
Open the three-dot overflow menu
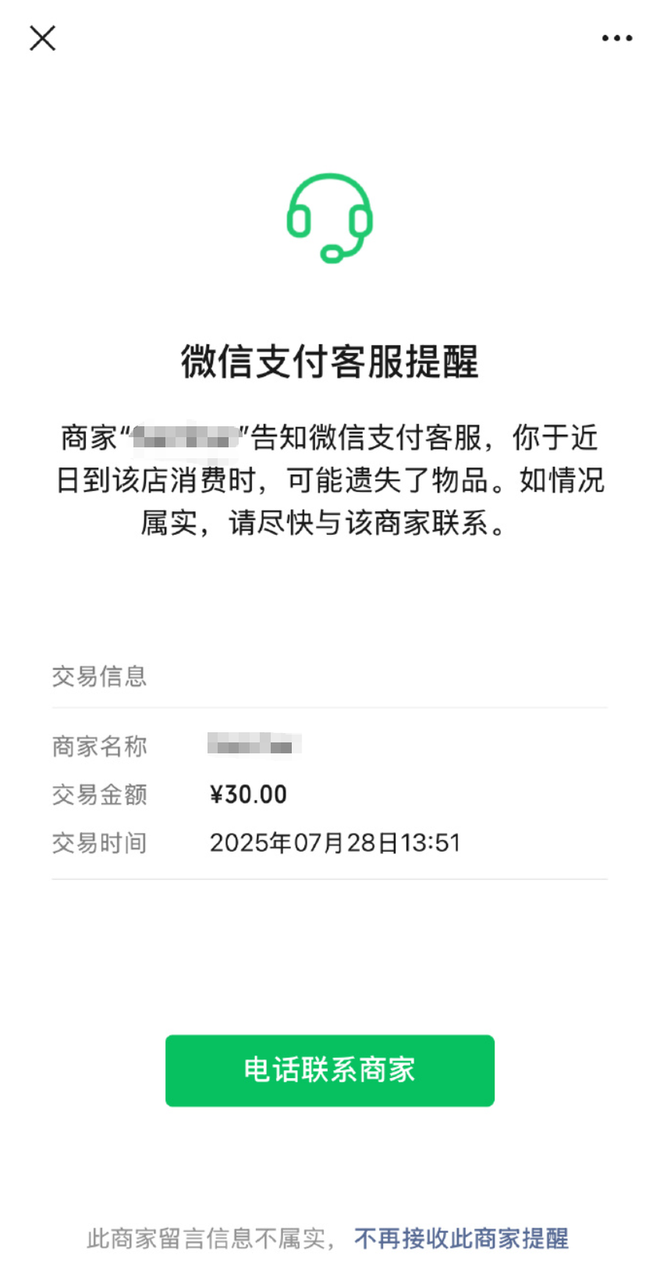616,39
